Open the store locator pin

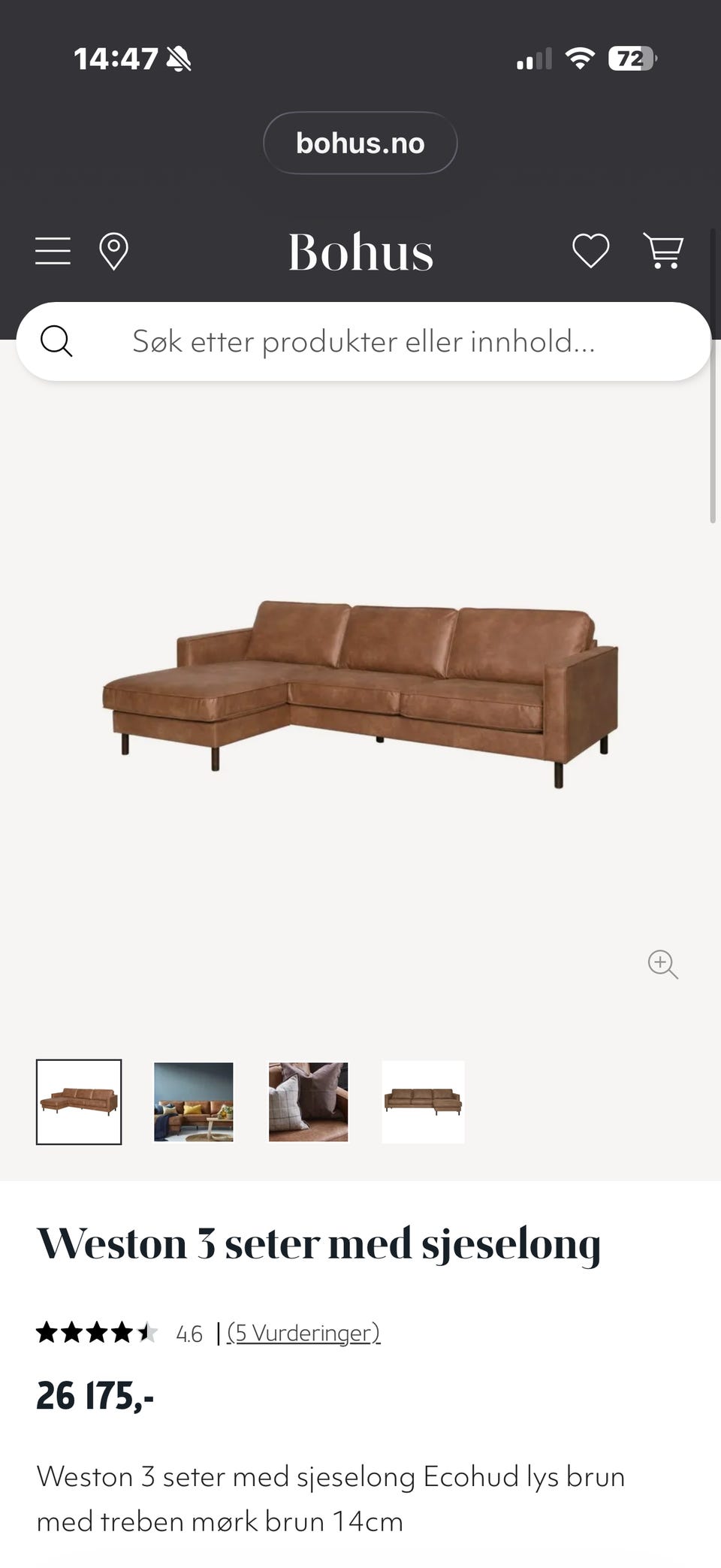coord(113,251)
